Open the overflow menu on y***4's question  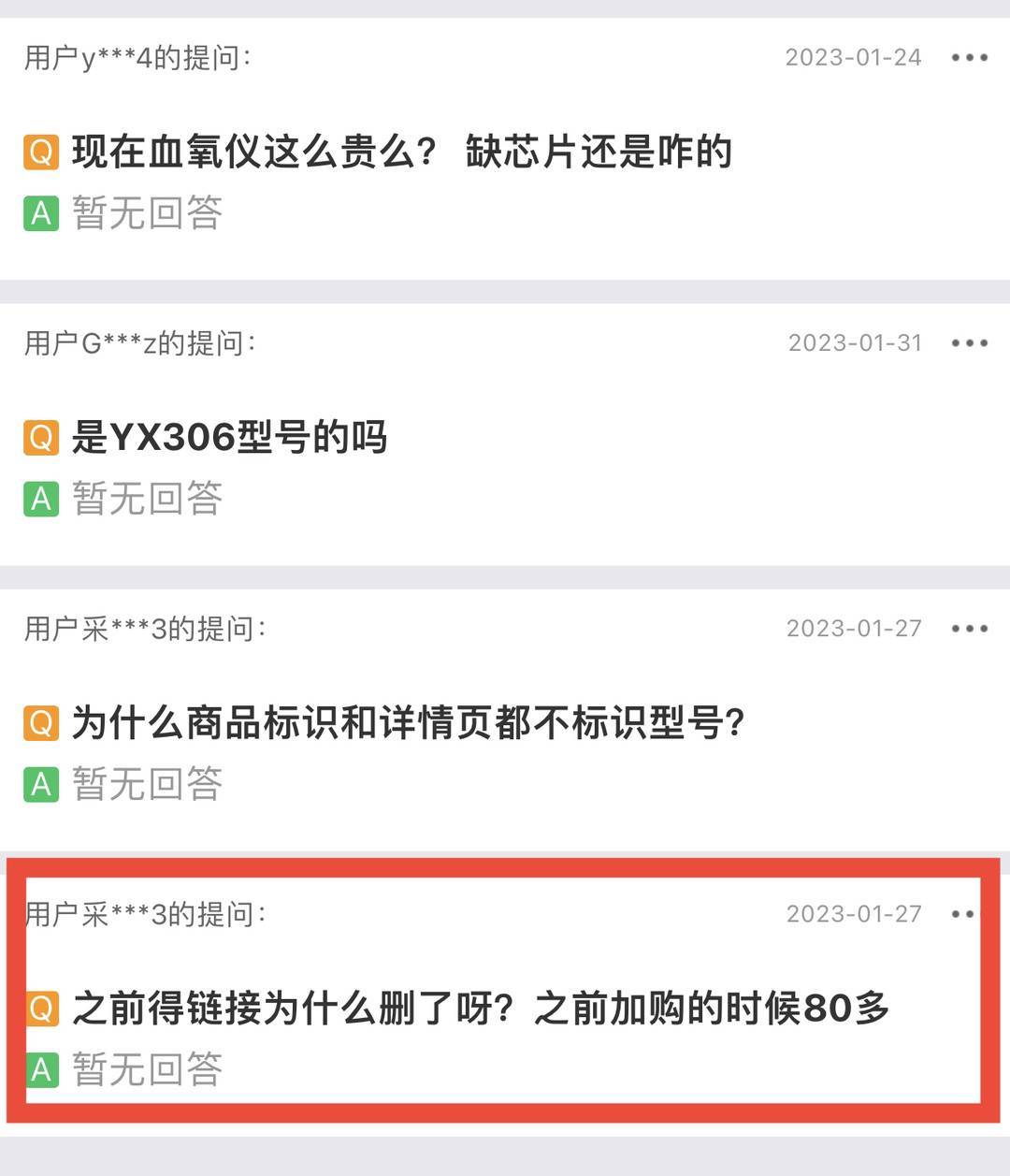969,58
